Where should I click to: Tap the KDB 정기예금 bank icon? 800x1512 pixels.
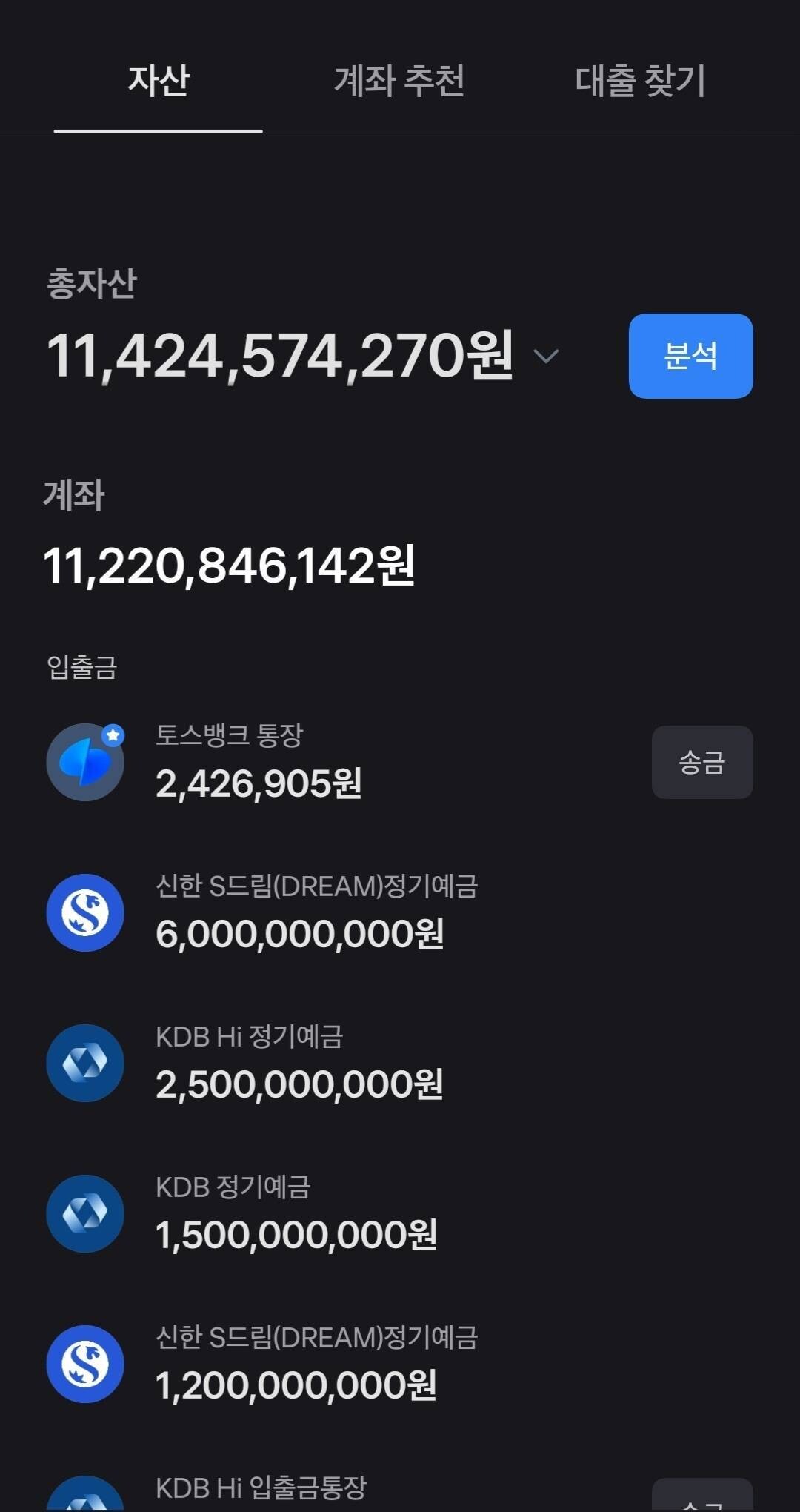point(84,1214)
